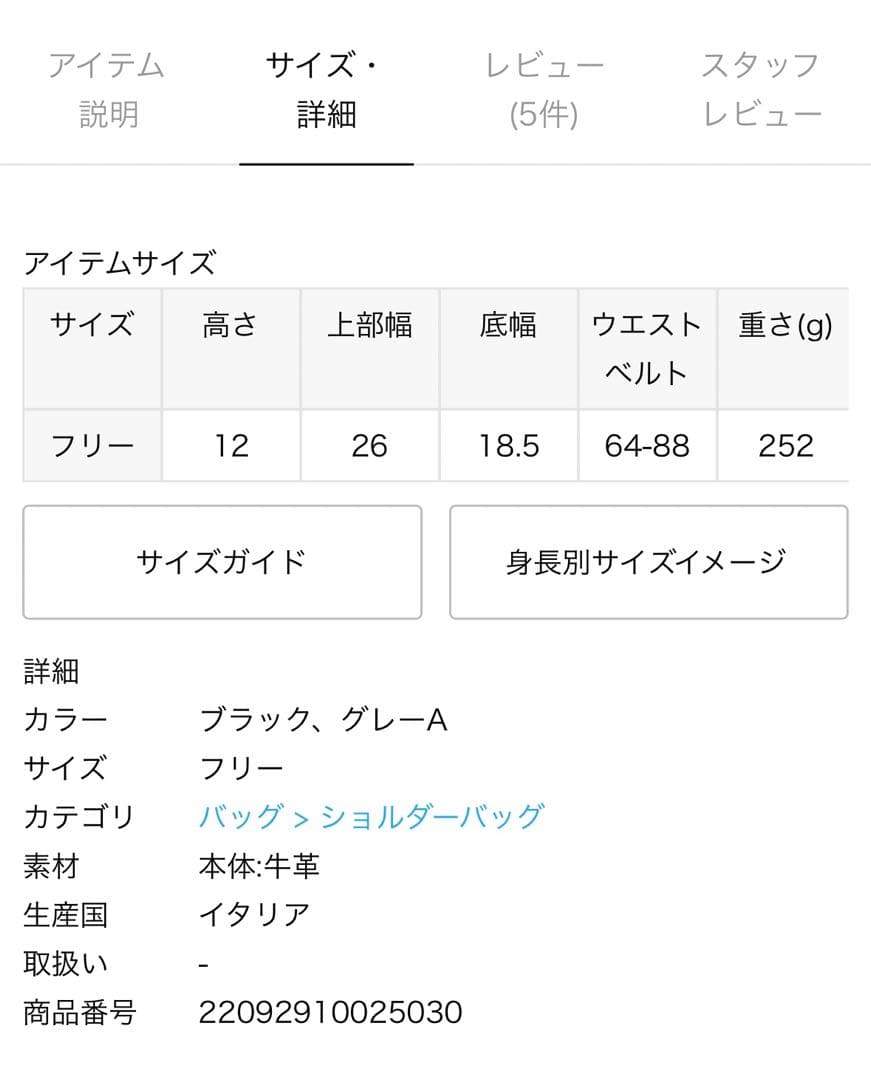Select the サイズ・詳細 tab

(326, 90)
